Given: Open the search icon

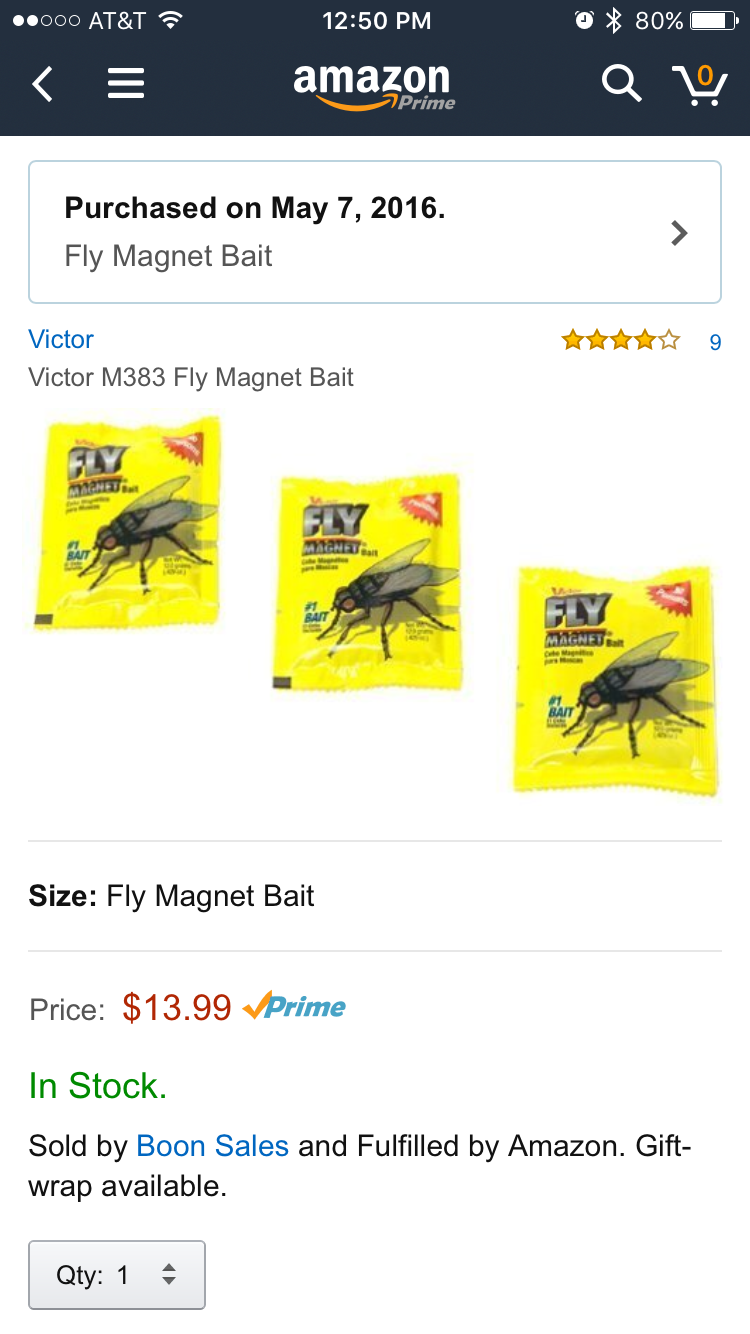Looking at the screenshot, I should pyautogui.click(x=620, y=84).
